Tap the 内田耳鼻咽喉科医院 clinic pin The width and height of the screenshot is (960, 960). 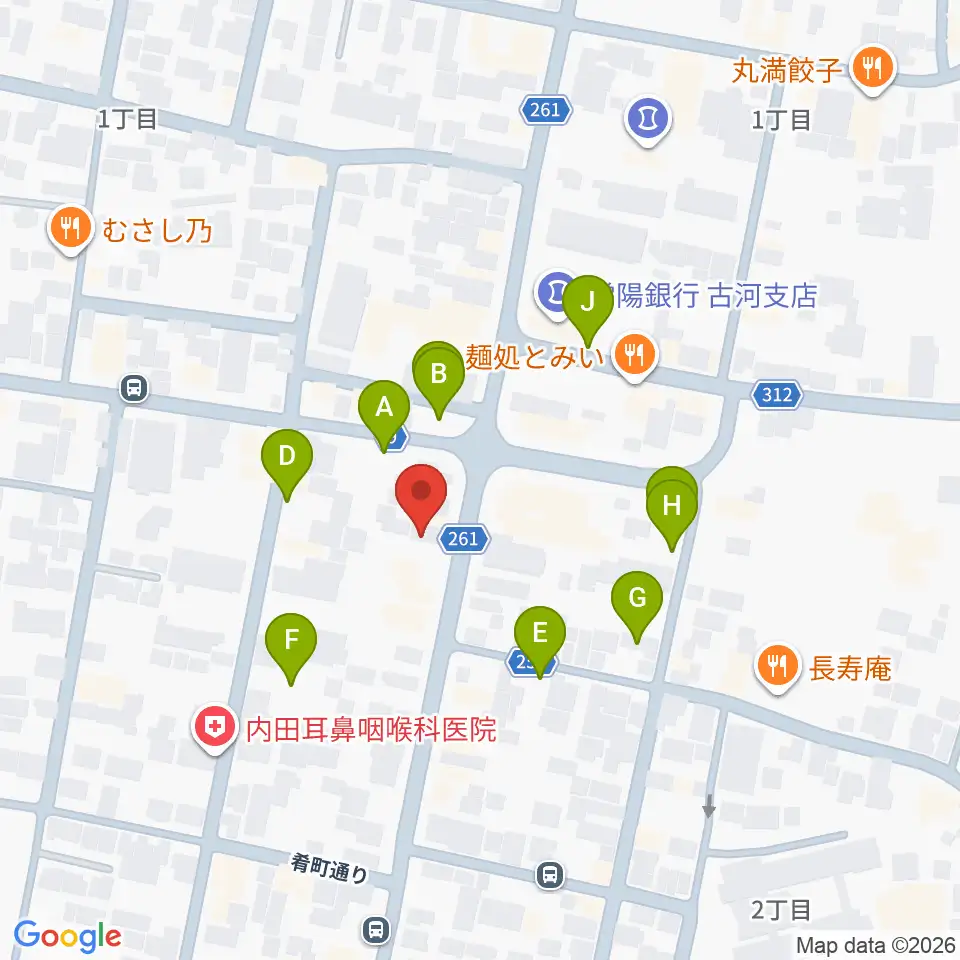(x=216, y=727)
